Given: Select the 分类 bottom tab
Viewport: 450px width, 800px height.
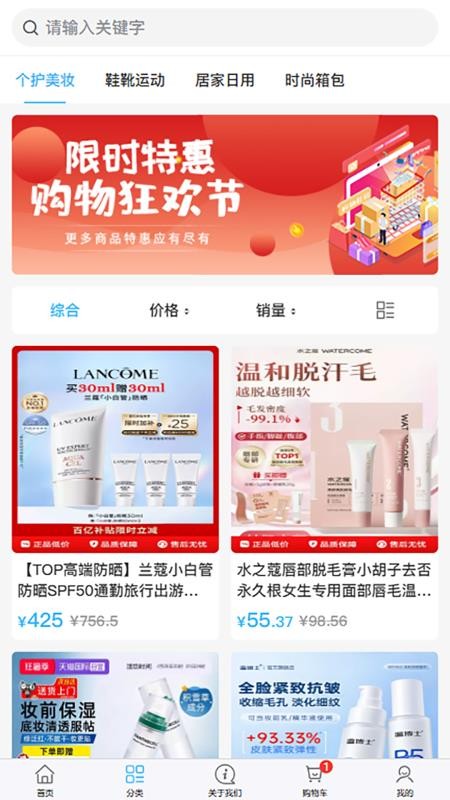Looking at the screenshot, I should point(135,780).
